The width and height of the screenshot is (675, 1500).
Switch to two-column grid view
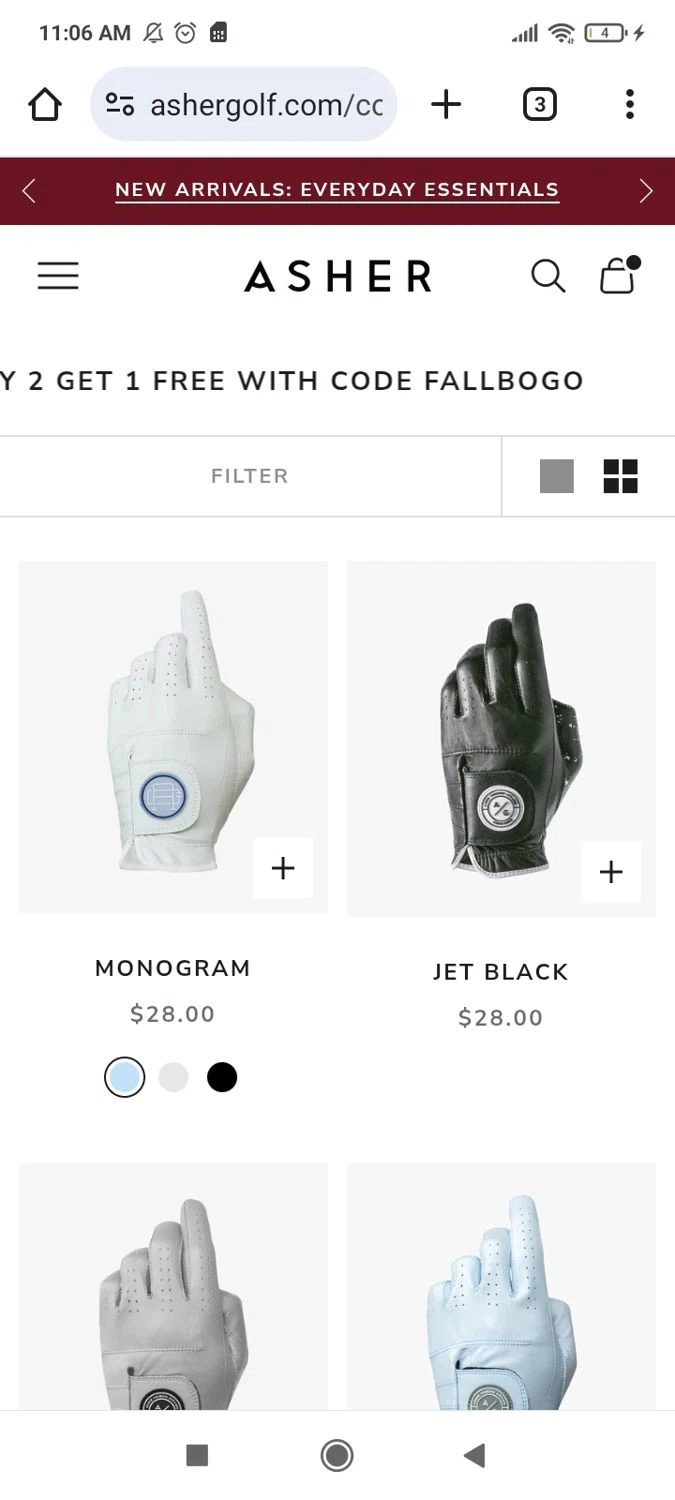click(620, 476)
